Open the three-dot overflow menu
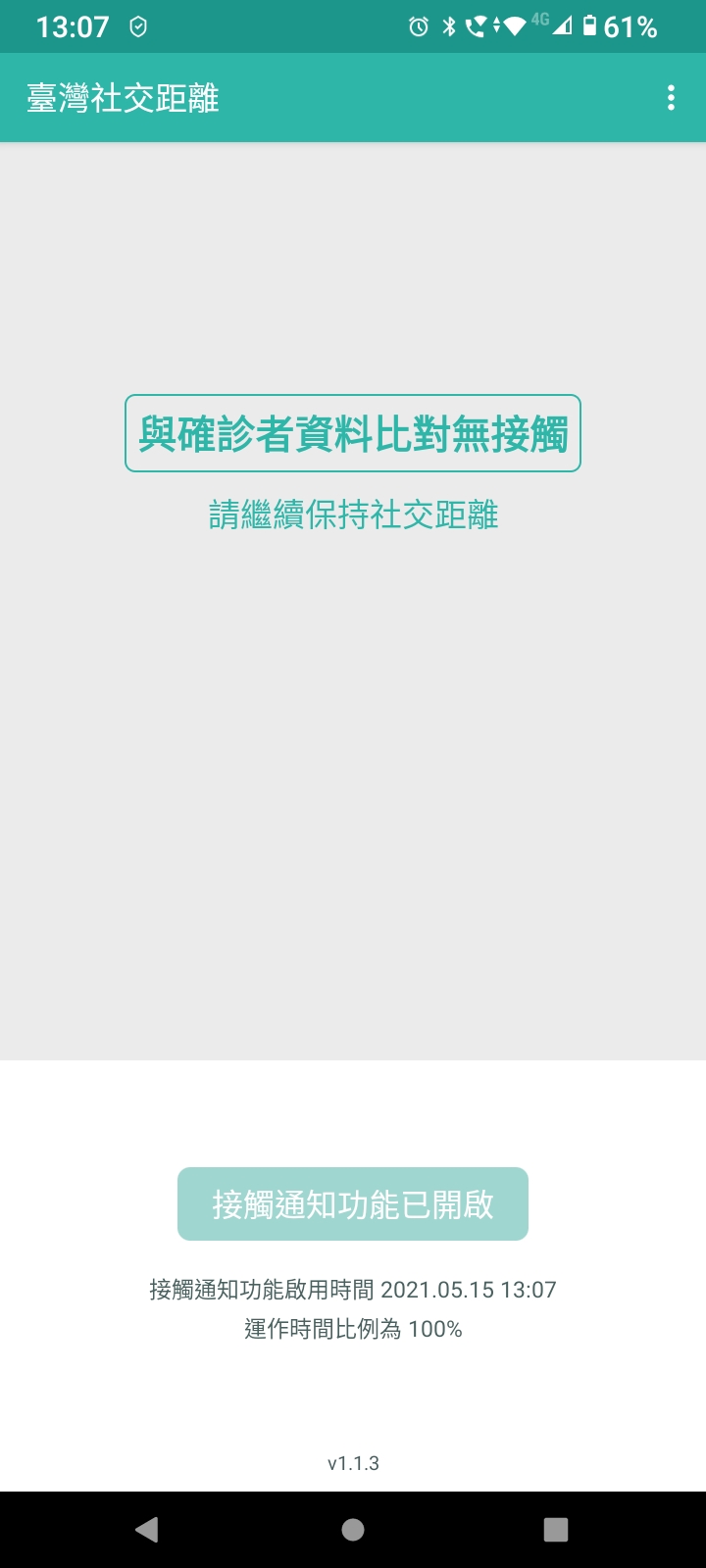Screen dimensions: 706x1568 click(x=671, y=98)
